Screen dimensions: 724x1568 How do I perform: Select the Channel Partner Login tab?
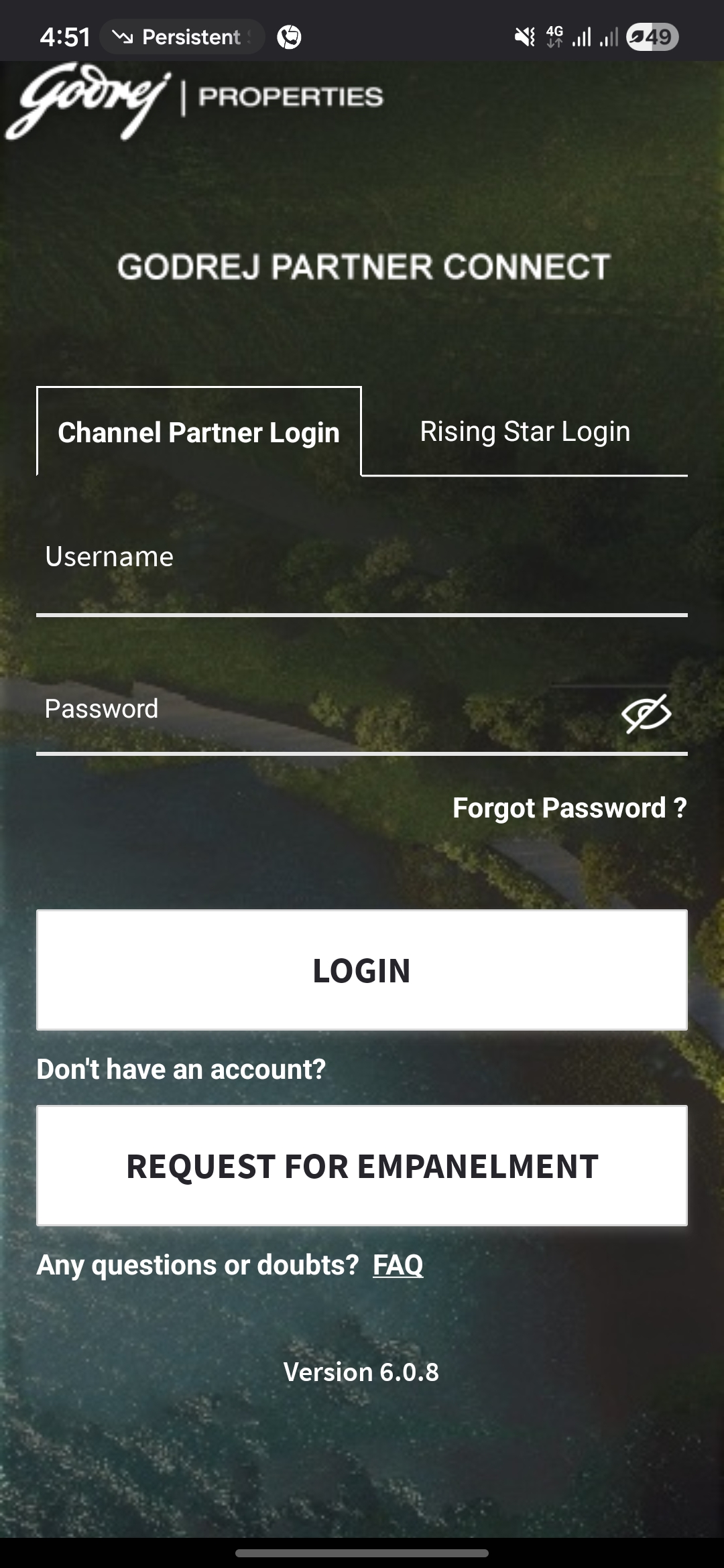pyautogui.click(x=198, y=432)
